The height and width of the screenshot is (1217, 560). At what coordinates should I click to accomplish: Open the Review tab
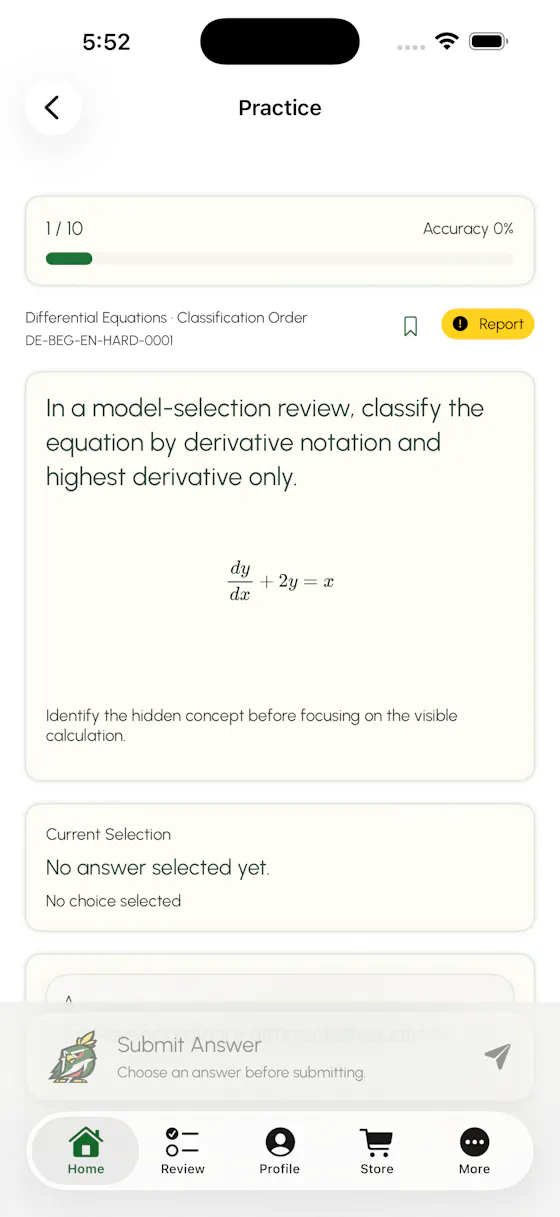pyautogui.click(x=183, y=1151)
